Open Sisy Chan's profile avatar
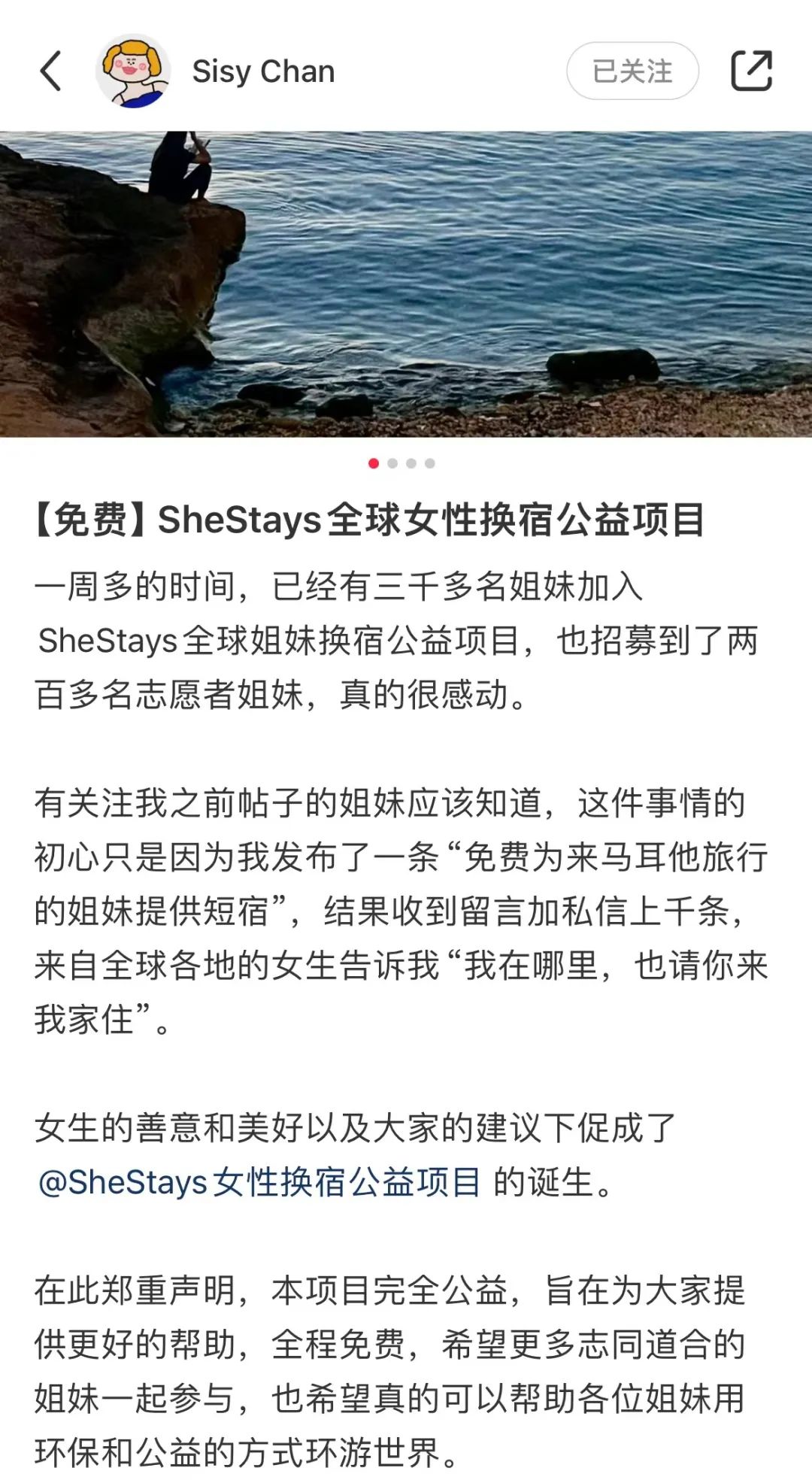 click(x=133, y=71)
